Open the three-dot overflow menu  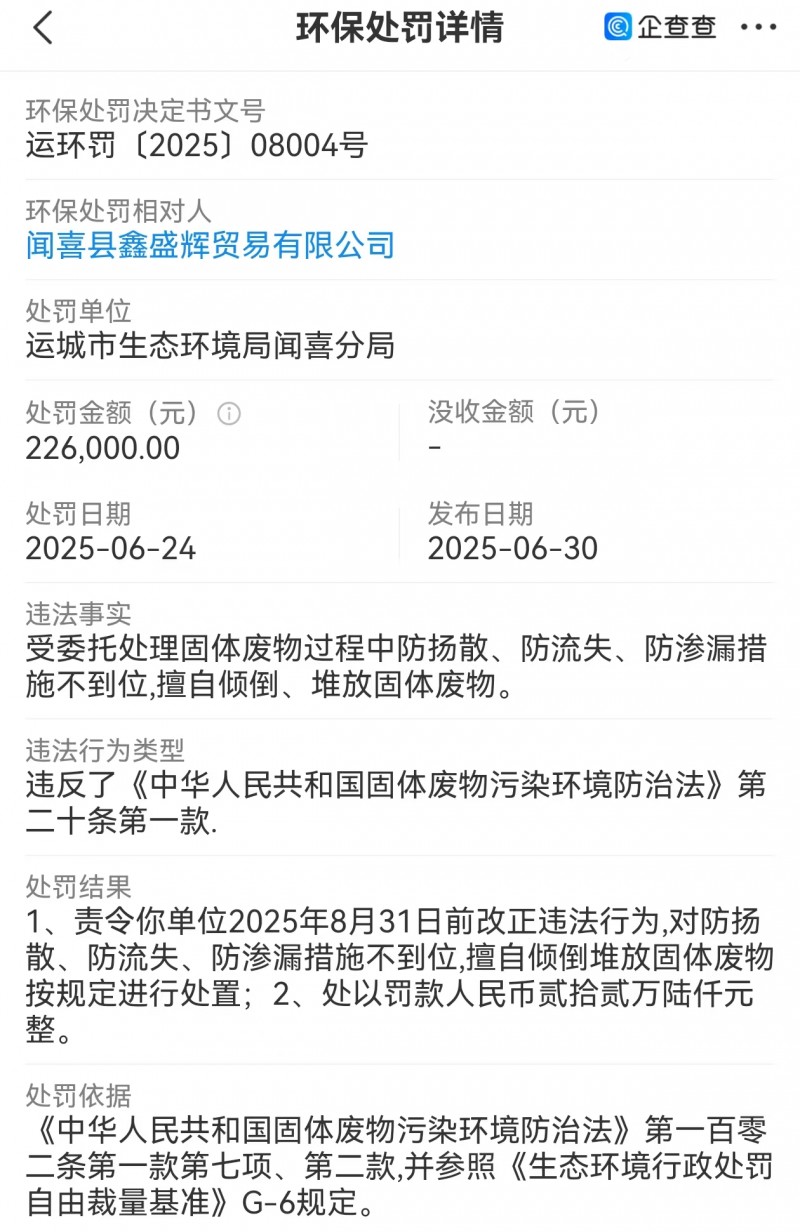coord(757,28)
